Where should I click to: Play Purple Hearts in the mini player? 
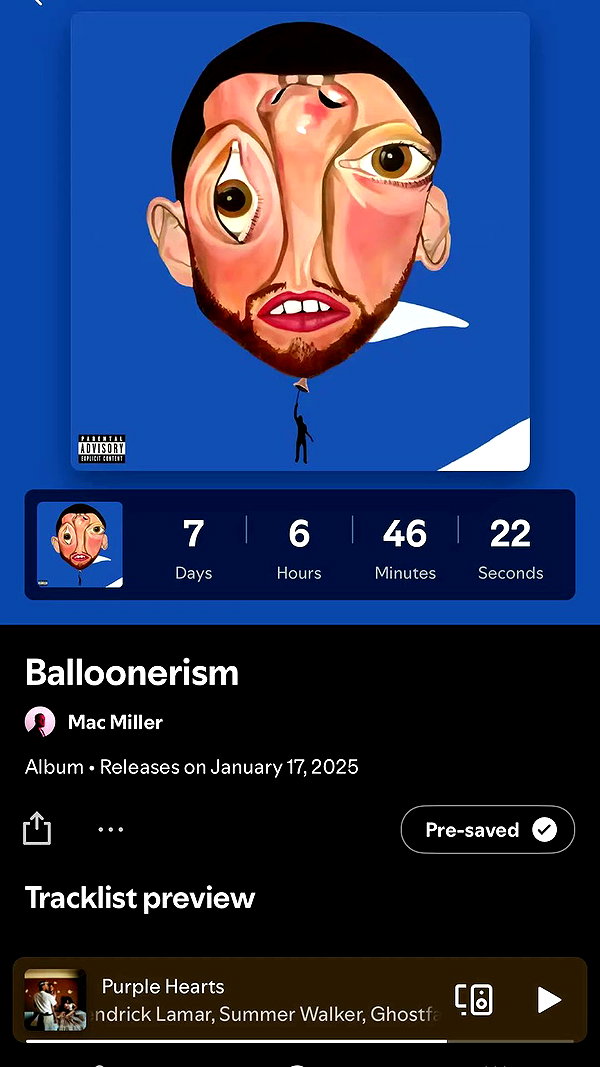coord(549,1000)
